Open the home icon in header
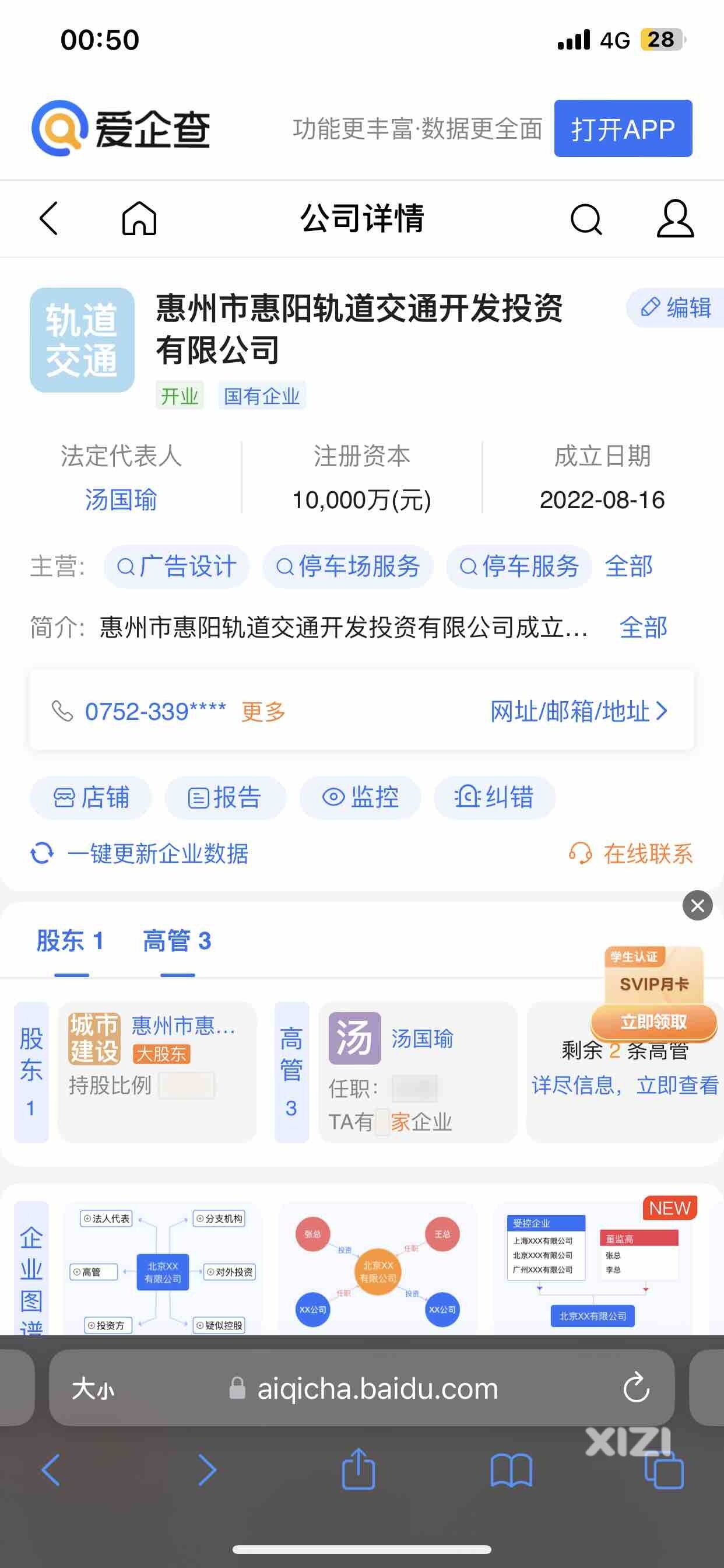The width and height of the screenshot is (724, 1568). pyautogui.click(x=139, y=219)
